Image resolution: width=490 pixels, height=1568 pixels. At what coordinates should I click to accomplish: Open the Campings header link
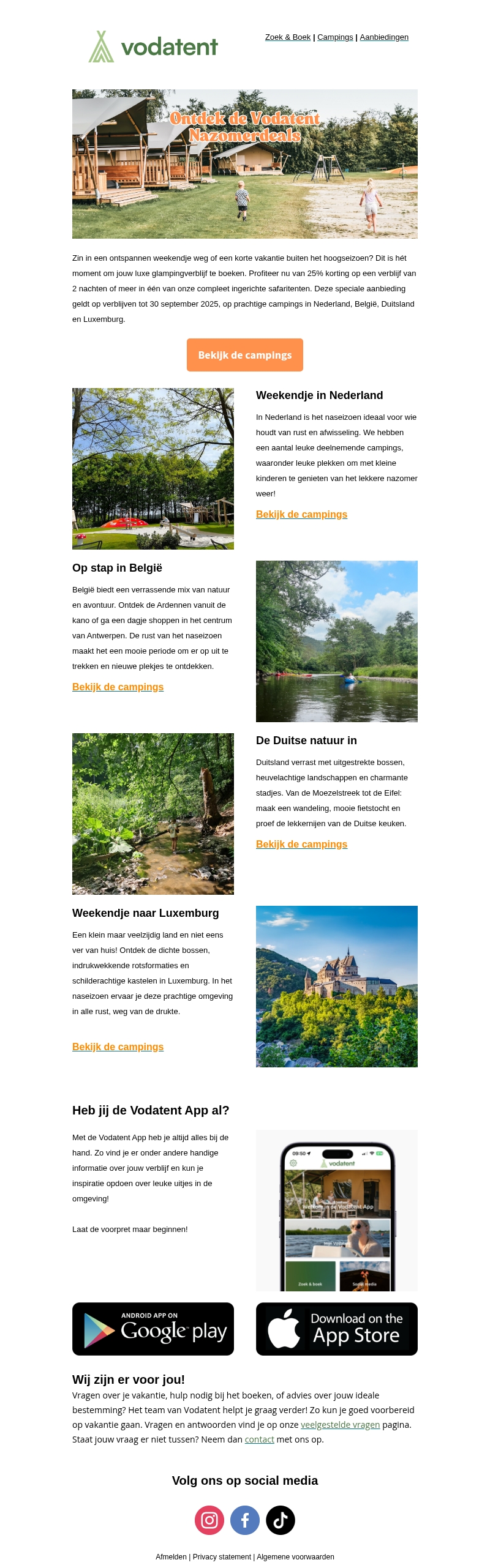click(x=335, y=37)
